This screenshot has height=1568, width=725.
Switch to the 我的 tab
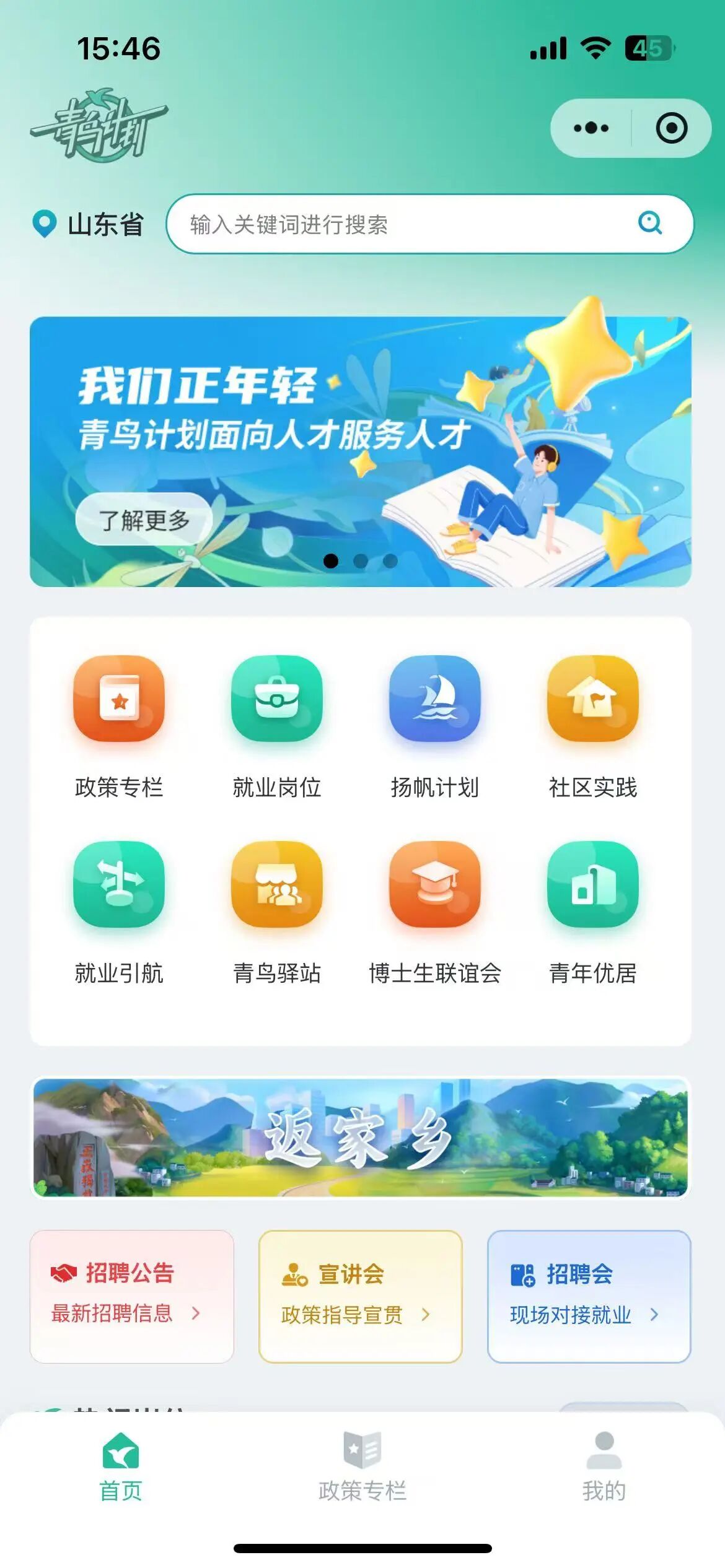coord(604,1466)
